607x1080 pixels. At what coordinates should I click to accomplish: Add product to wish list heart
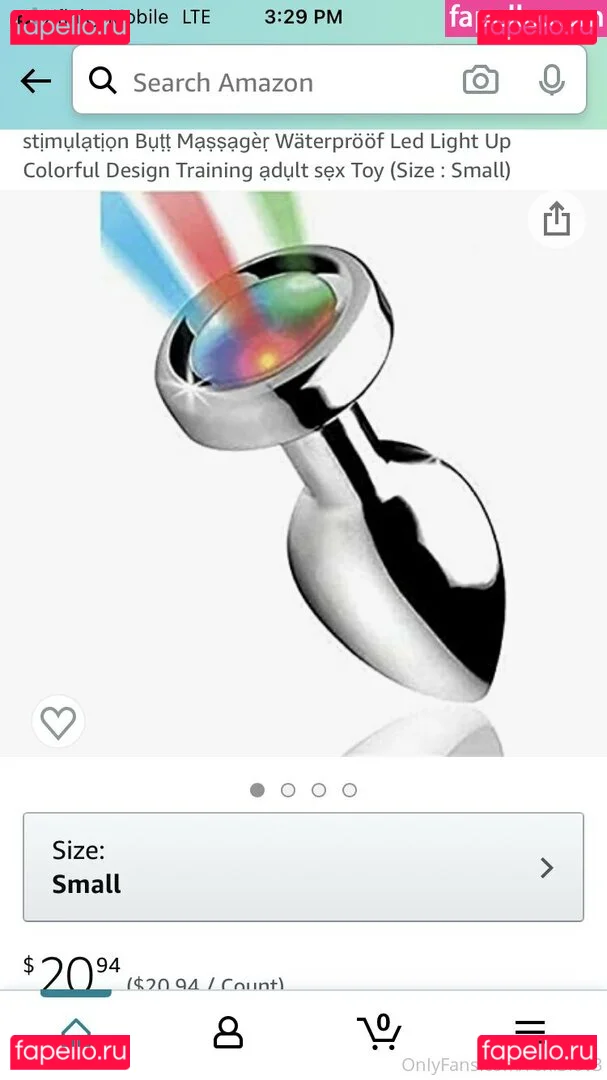point(58,721)
